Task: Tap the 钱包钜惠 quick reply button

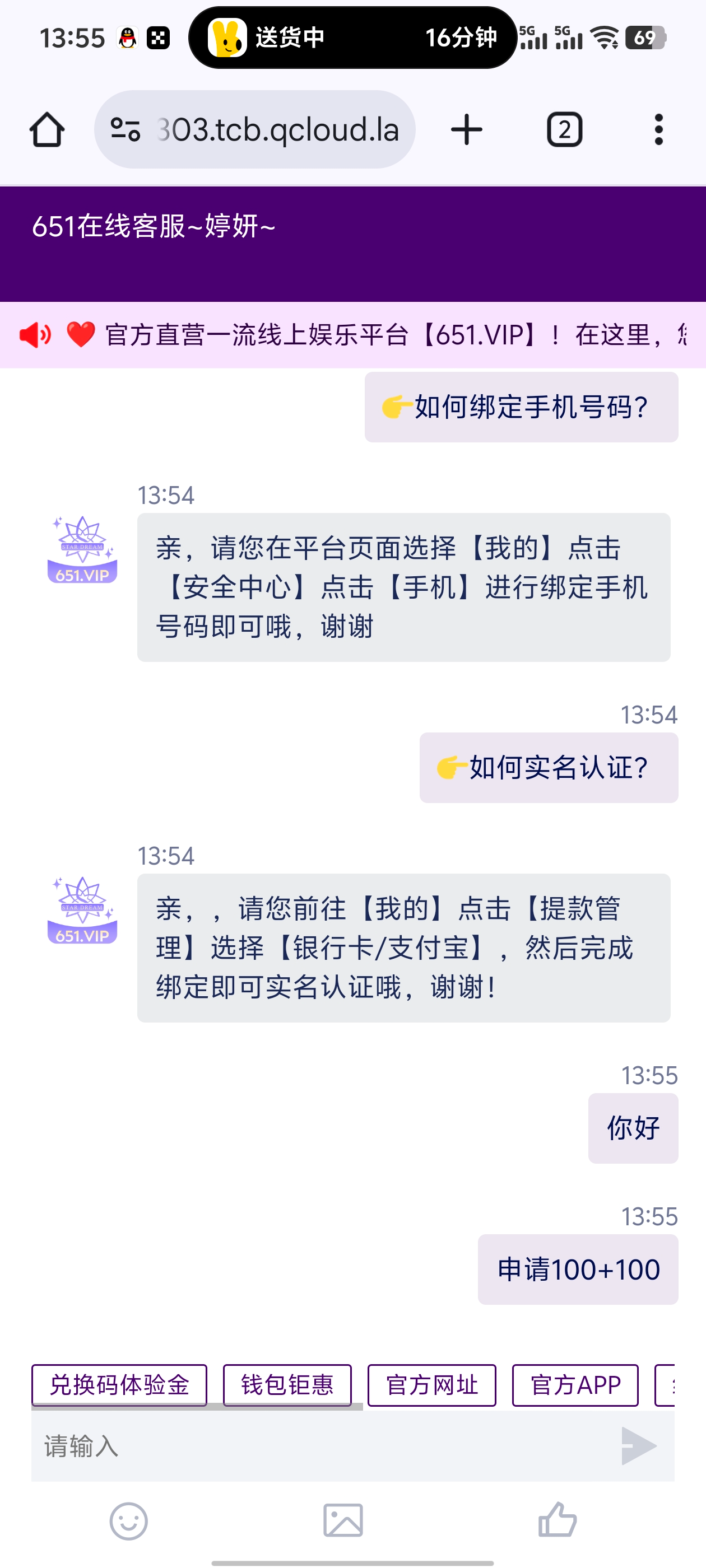Action: (x=287, y=1385)
